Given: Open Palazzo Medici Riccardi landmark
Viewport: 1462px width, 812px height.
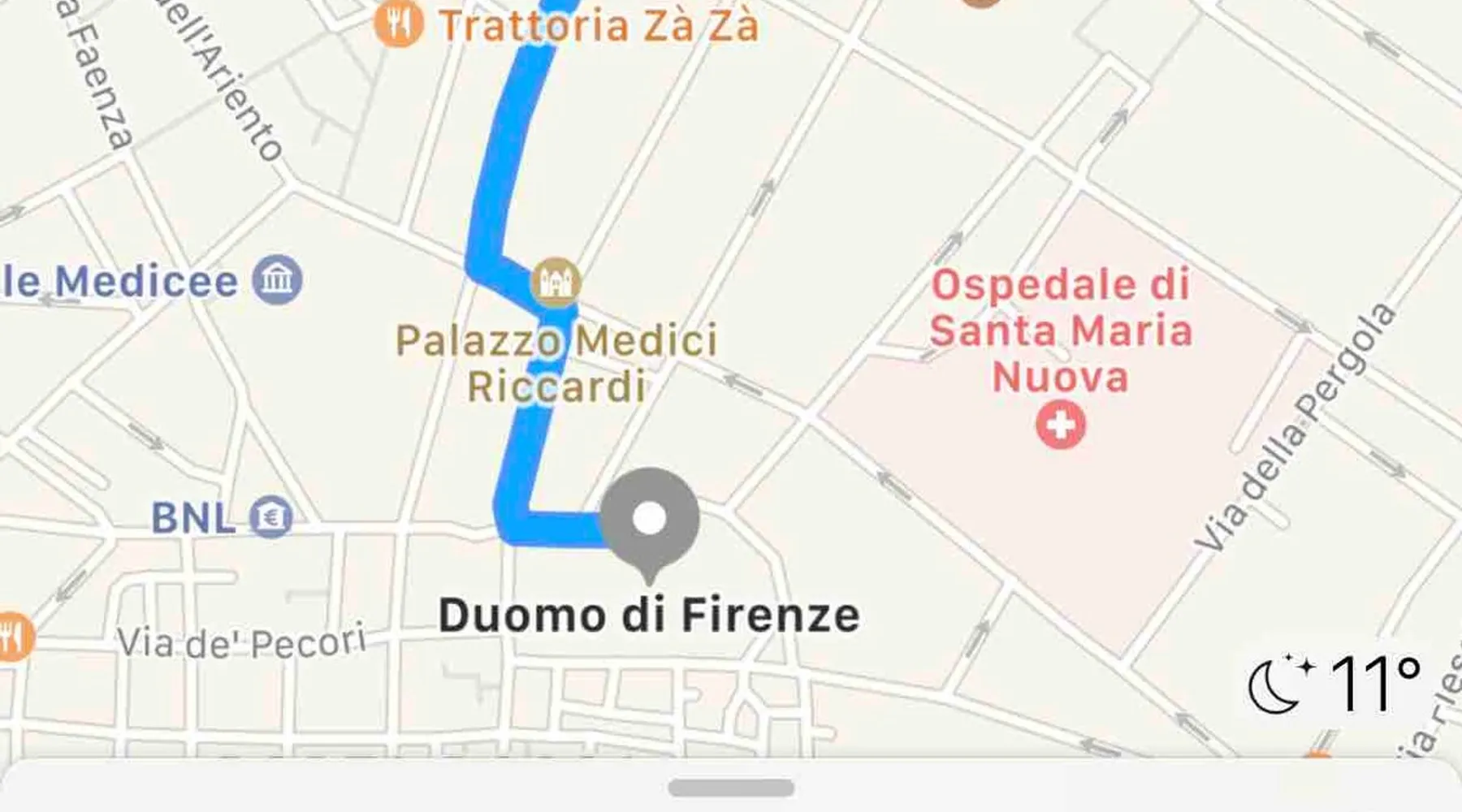Looking at the screenshot, I should 556,283.
